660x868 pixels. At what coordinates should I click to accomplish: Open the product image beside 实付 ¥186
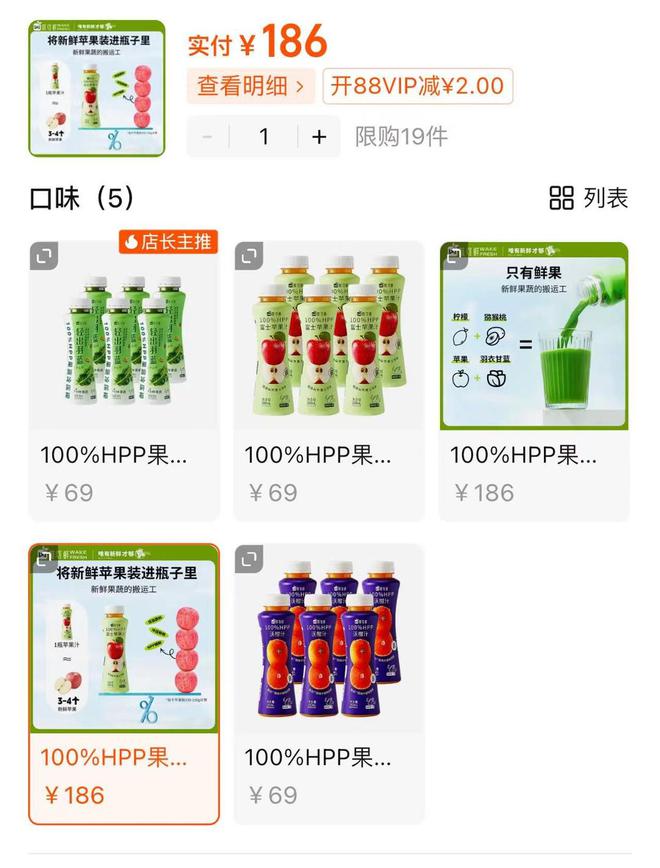coord(97,89)
